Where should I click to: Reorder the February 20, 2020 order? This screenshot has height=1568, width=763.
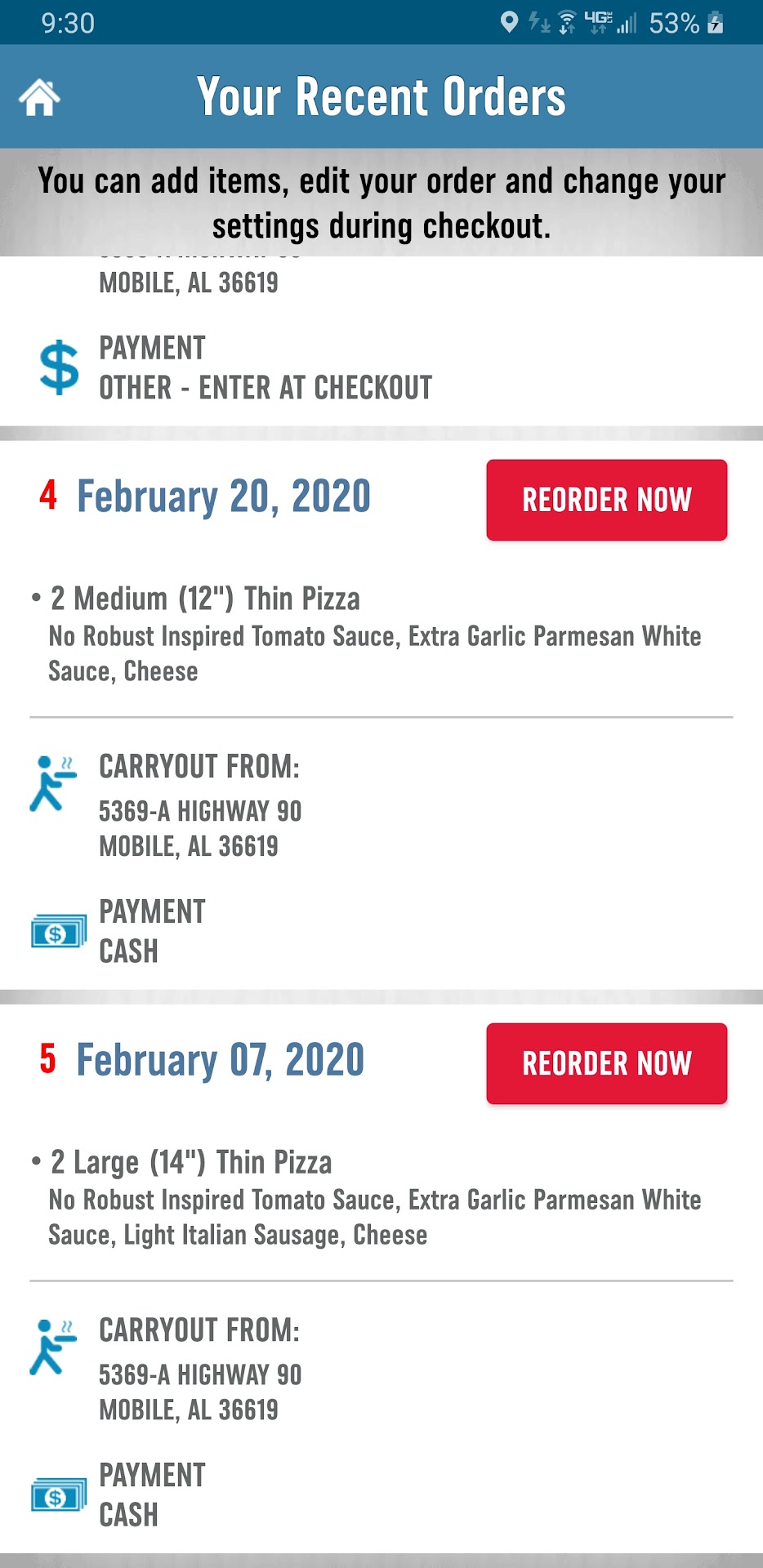[x=606, y=500]
